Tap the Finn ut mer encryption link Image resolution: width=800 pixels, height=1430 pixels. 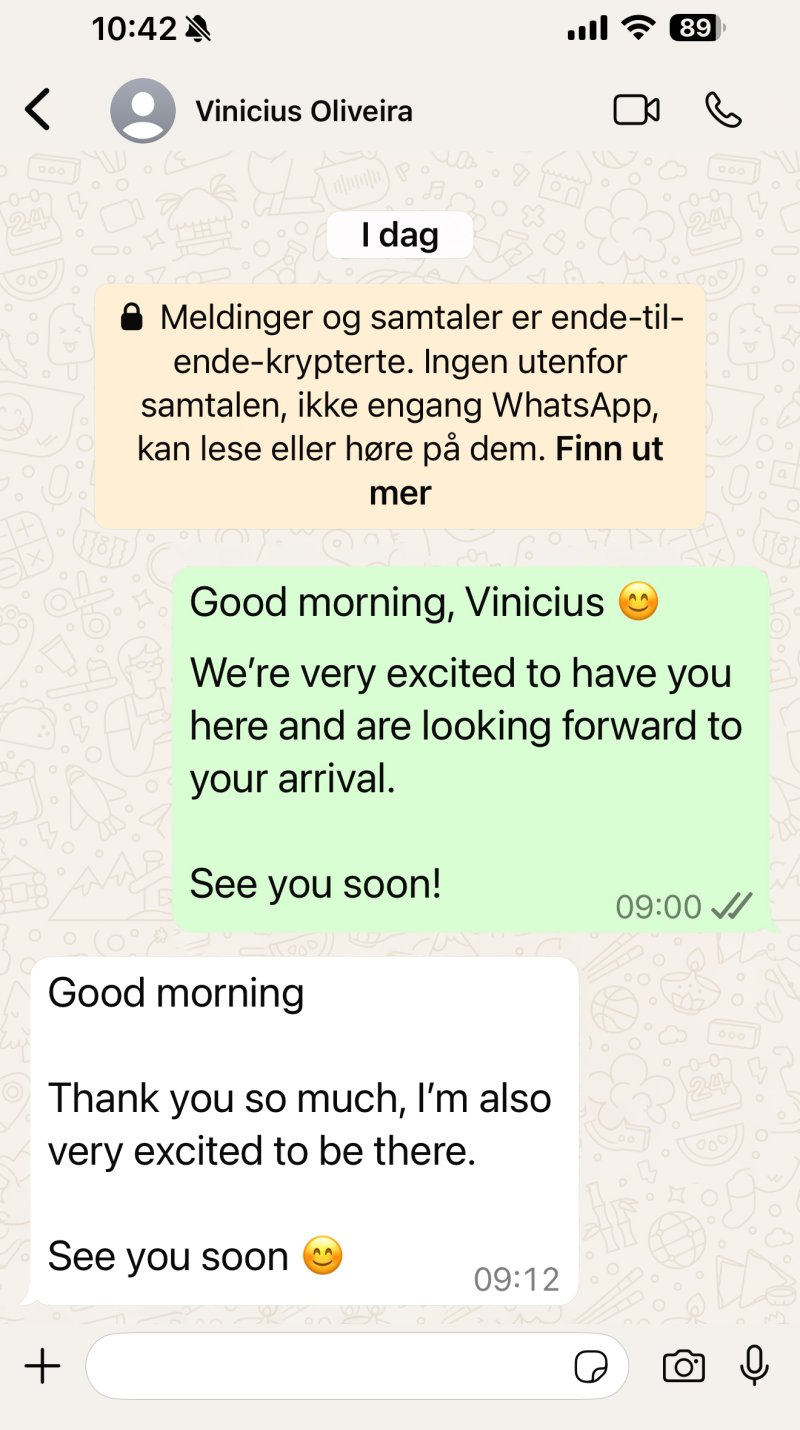609,449
